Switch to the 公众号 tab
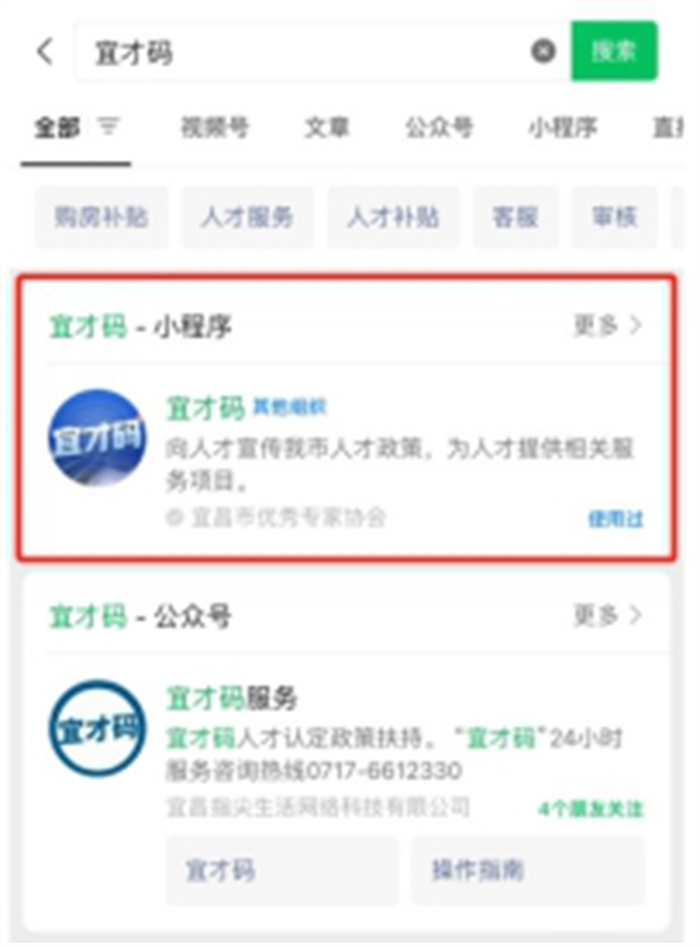Screen dimensions: 700x948 (x=439, y=128)
